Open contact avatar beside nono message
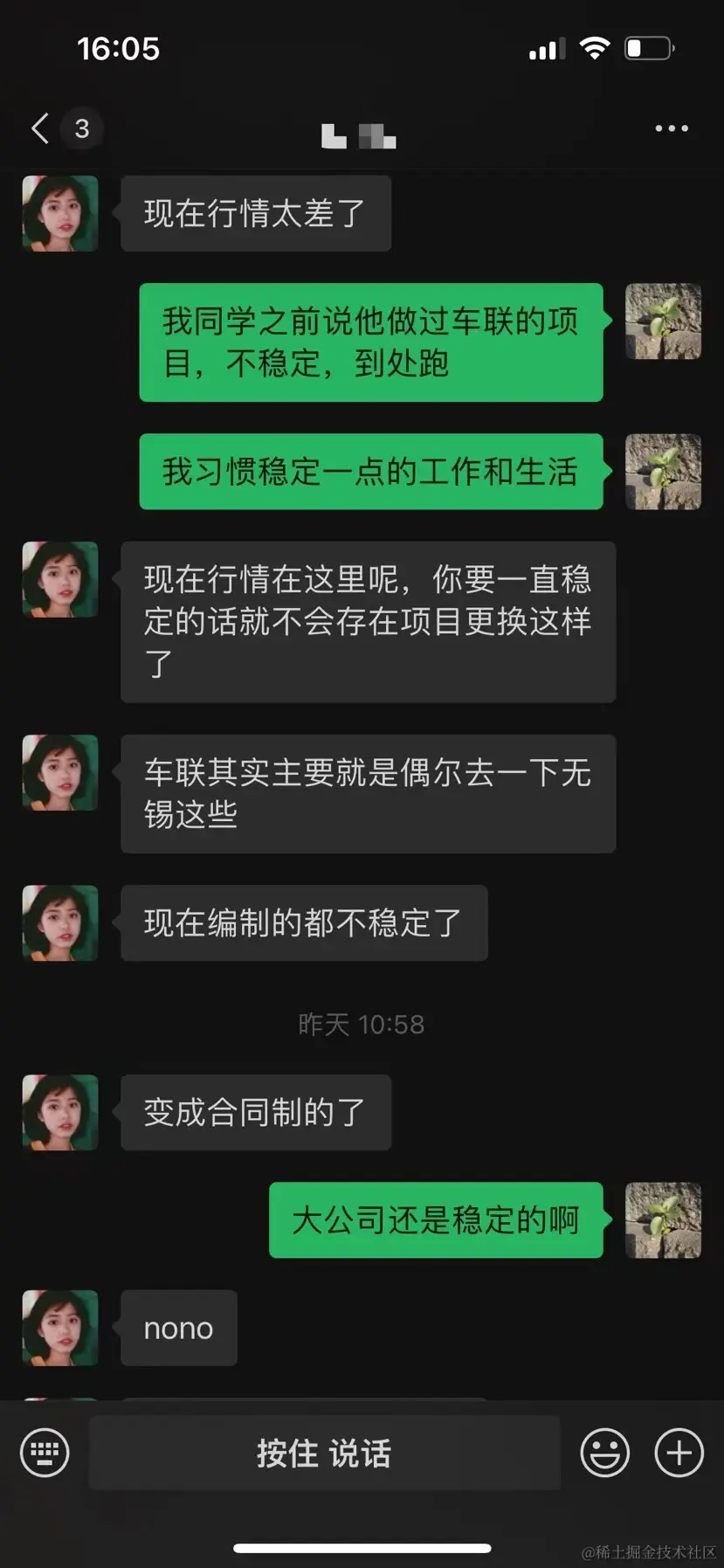724x1568 pixels. point(60,1327)
